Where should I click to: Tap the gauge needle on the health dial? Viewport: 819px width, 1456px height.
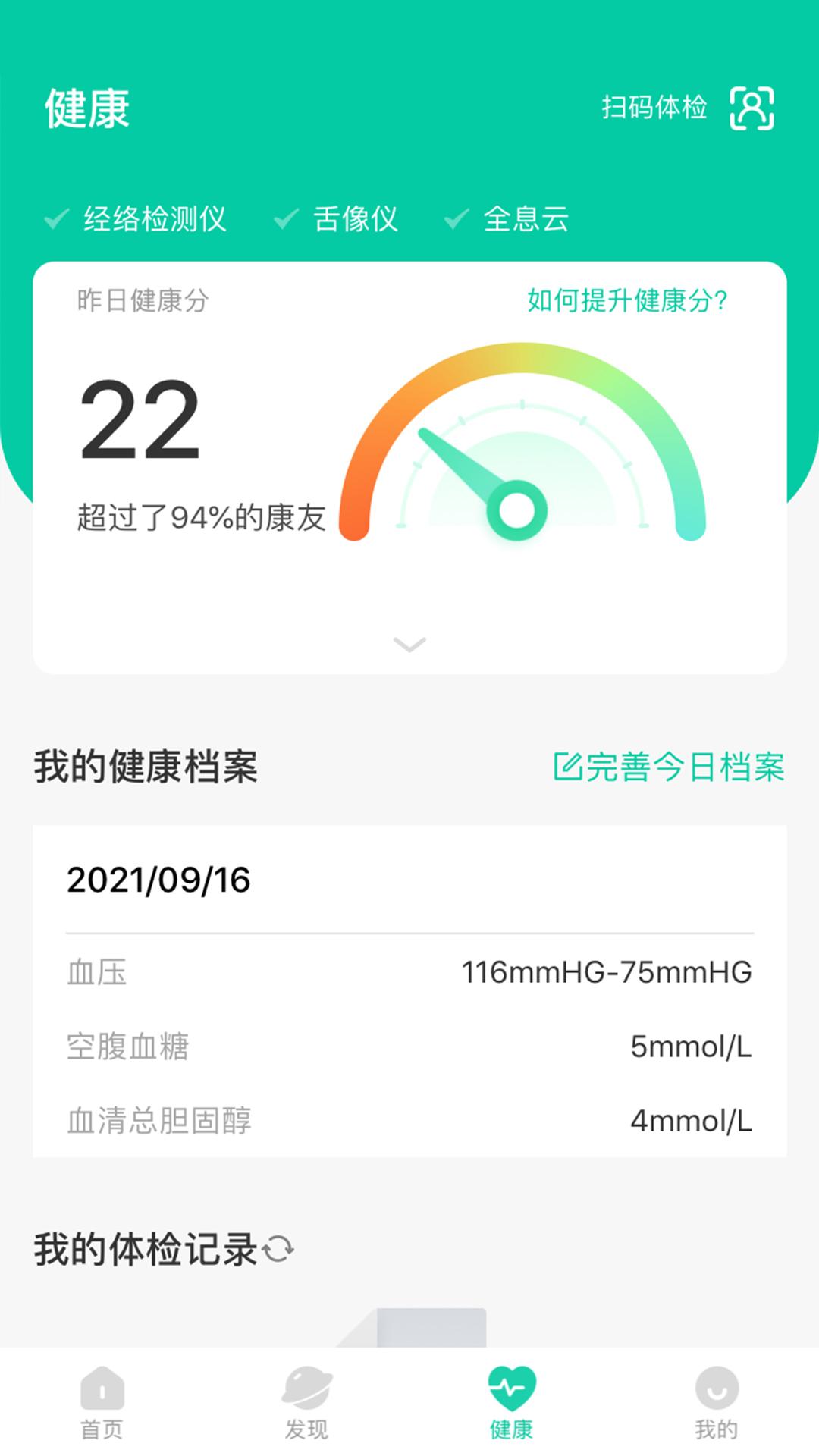coord(470,470)
